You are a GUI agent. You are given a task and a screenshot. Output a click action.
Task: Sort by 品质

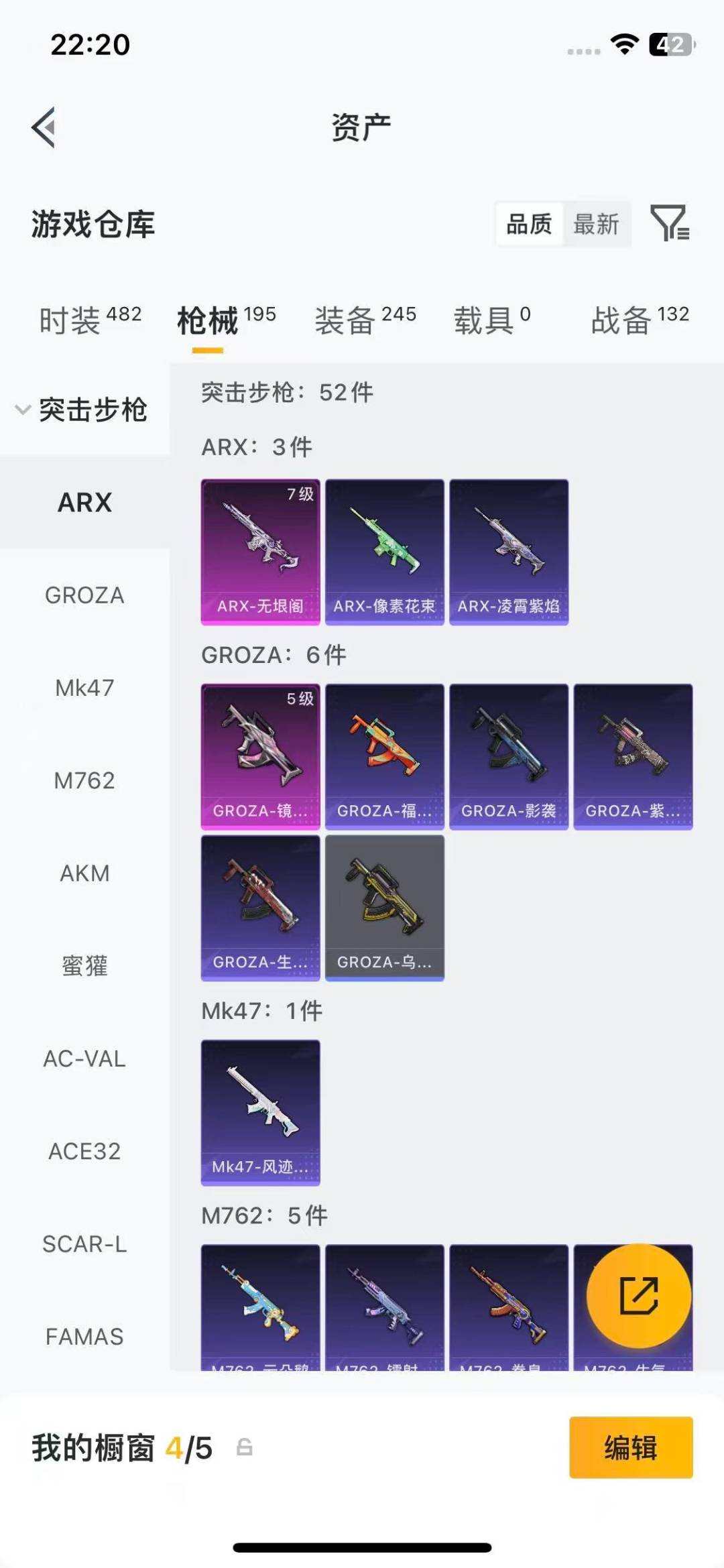pos(529,224)
